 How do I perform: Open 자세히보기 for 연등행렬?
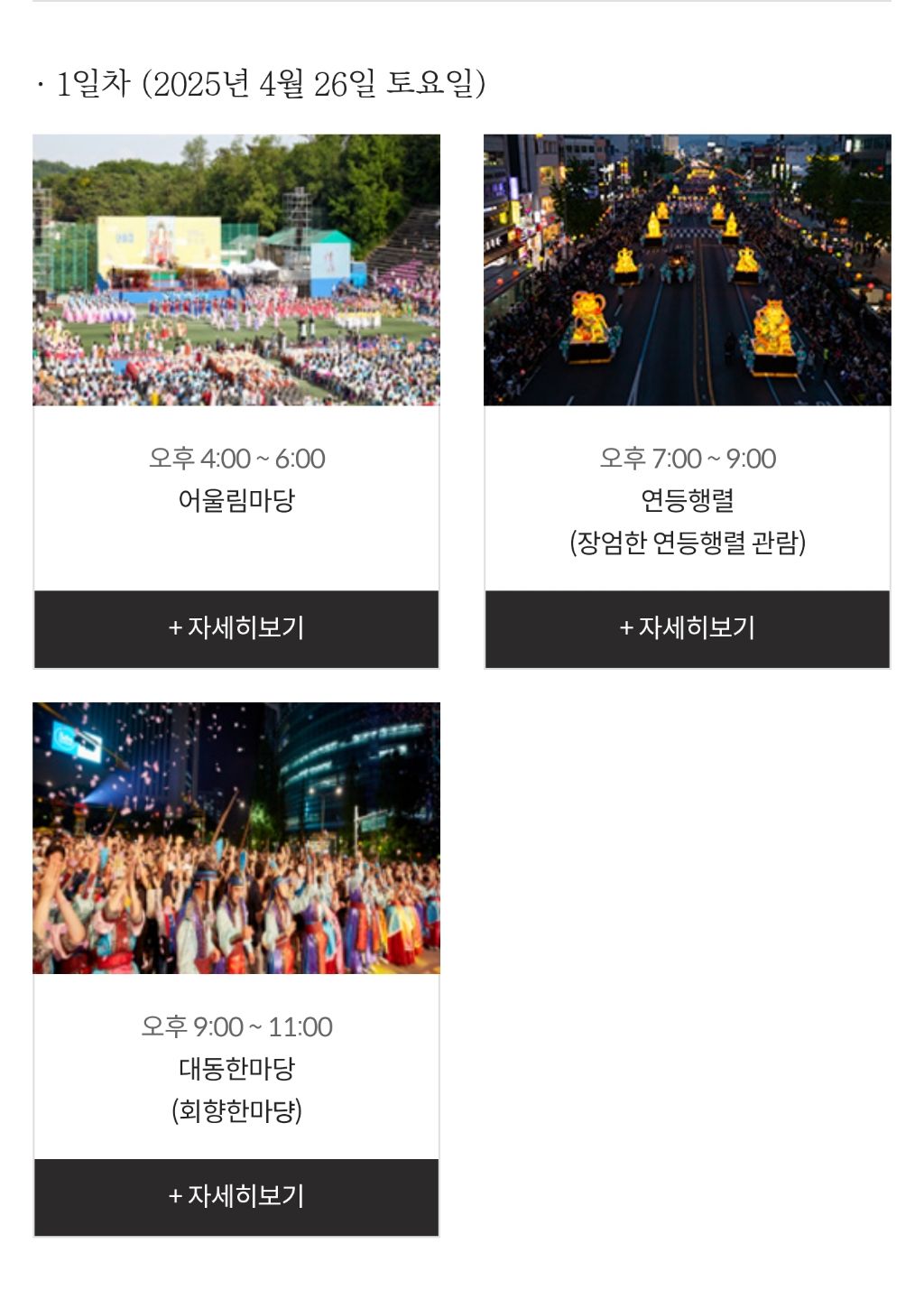pyautogui.click(x=688, y=628)
